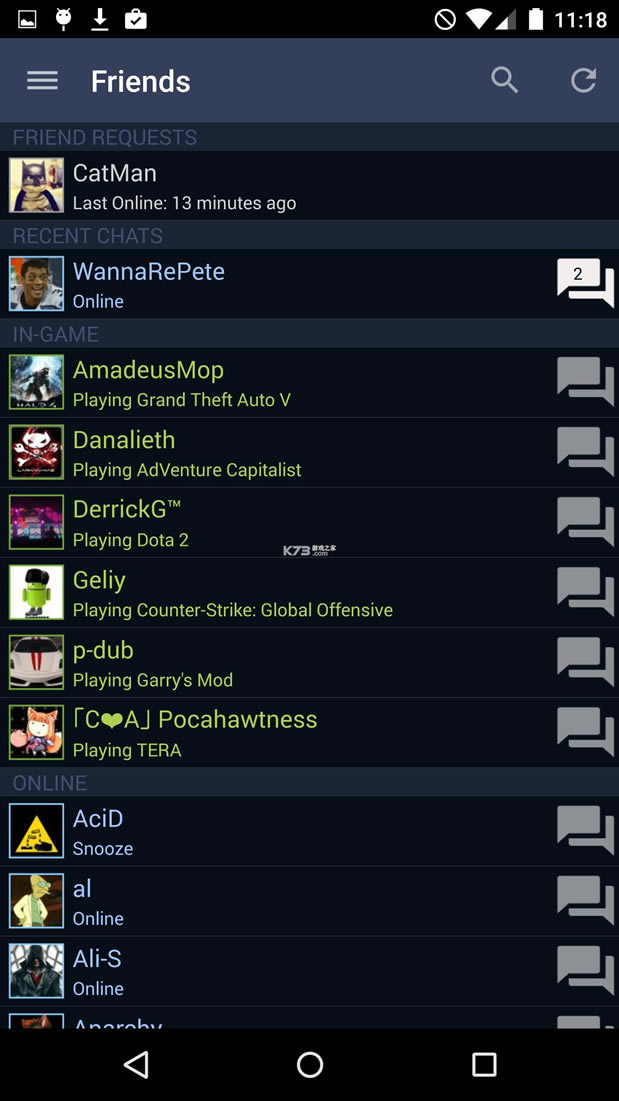This screenshot has height=1101, width=619.
Task: Chat with p-dub via the chat icon
Action: (x=585, y=662)
